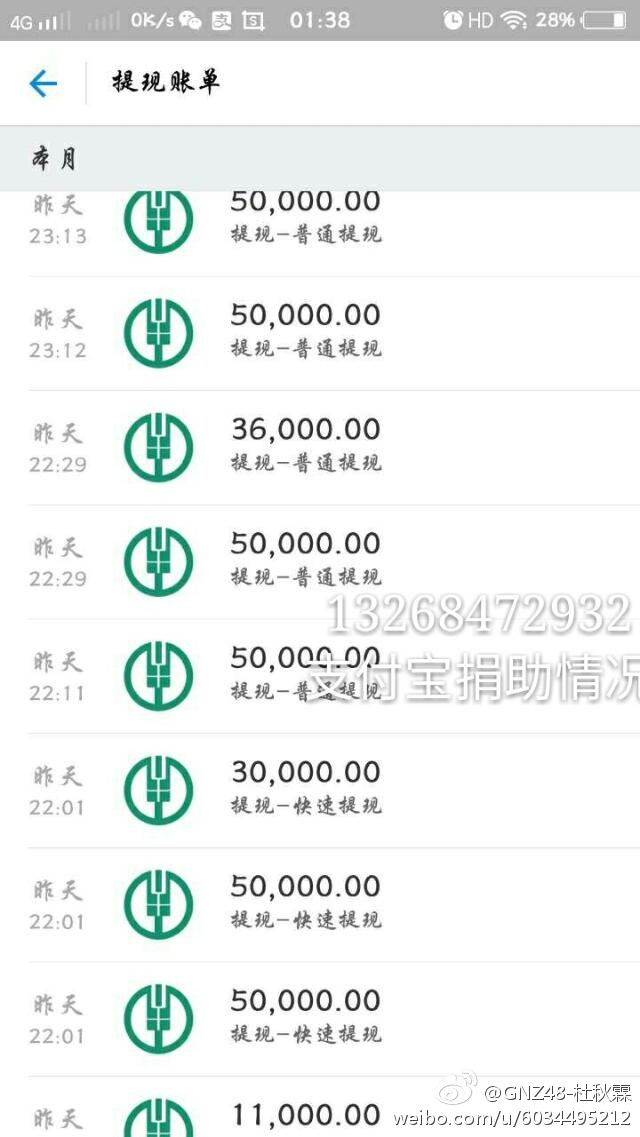Open the 22:11 withdrawal of 50,000.00
Image resolution: width=640 pixels, height=1137 pixels.
pos(320,677)
